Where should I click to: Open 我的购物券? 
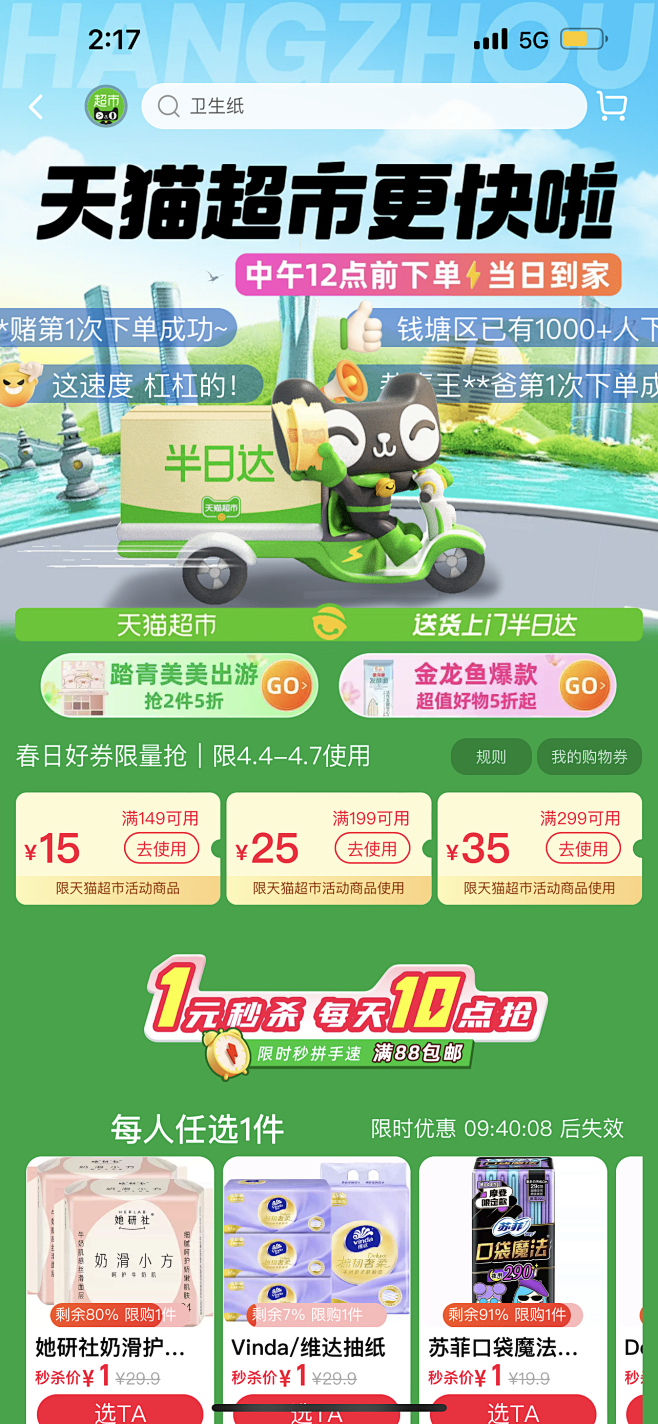[x=589, y=757]
